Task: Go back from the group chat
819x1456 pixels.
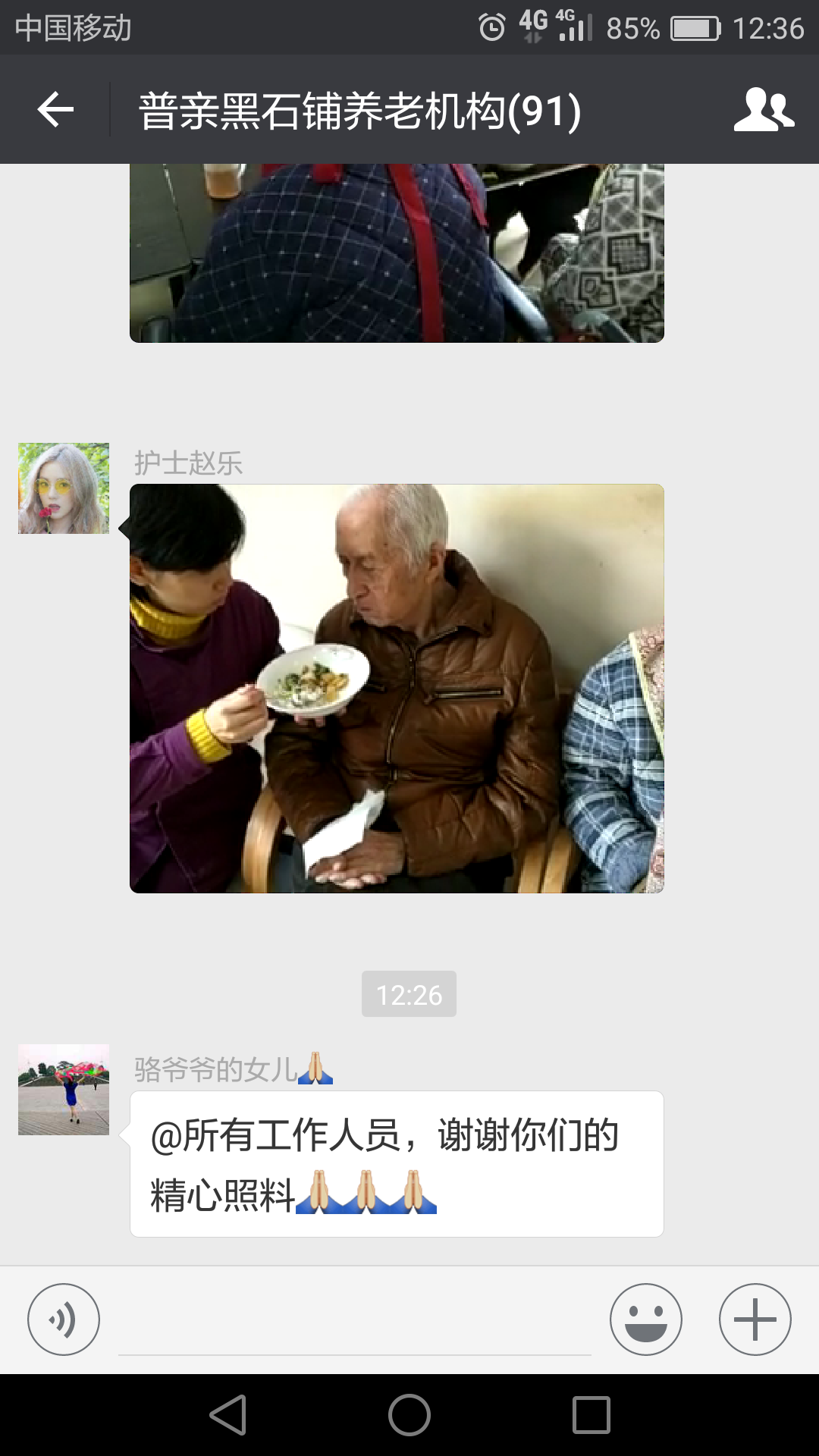Action: (x=55, y=110)
